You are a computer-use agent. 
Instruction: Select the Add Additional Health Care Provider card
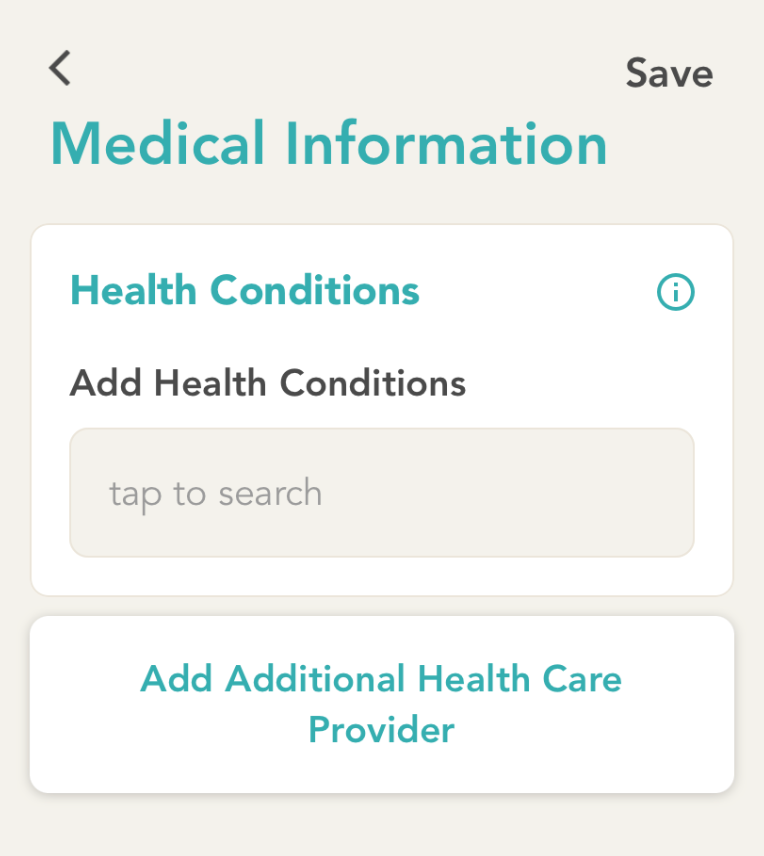pos(381,703)
